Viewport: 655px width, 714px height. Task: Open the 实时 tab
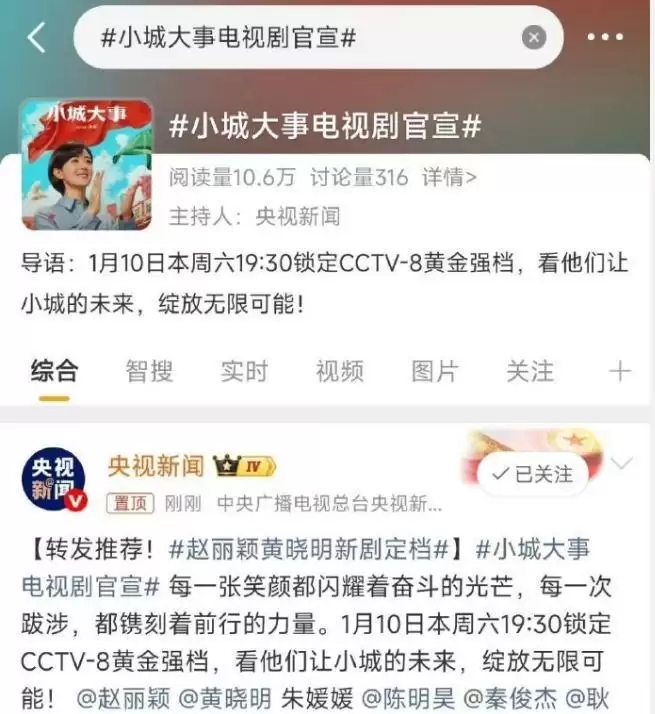244,371
